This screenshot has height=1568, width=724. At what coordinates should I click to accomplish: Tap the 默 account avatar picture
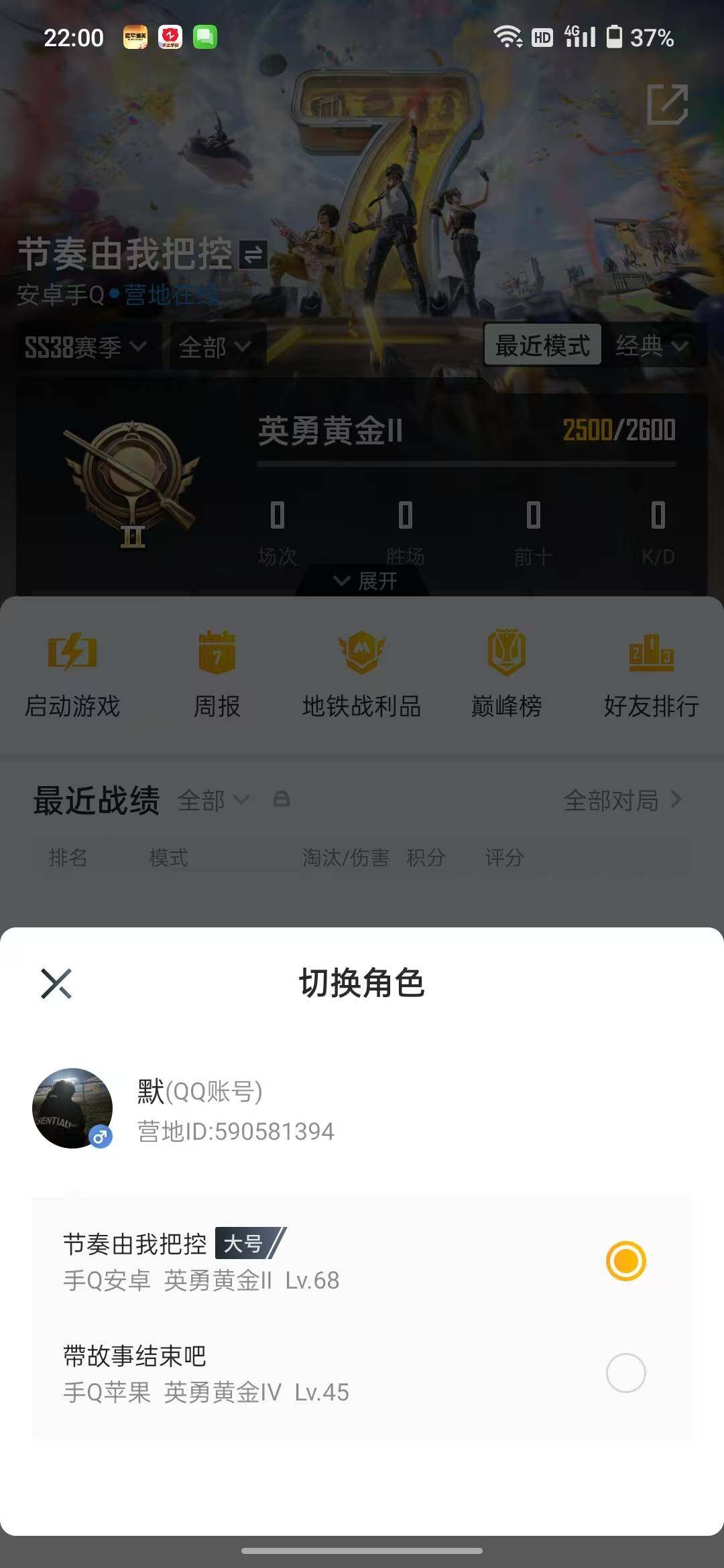click(72, 1106)
